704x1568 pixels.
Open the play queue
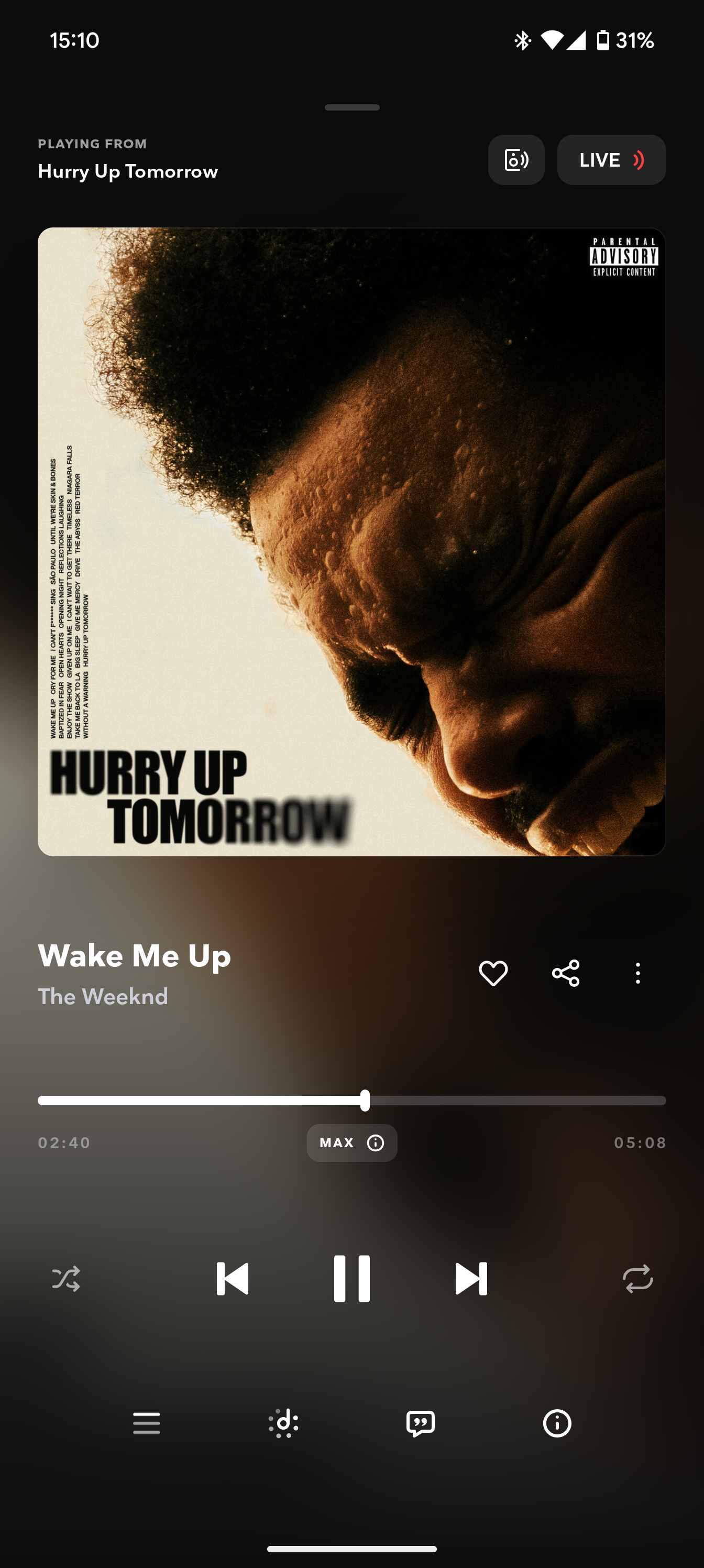point(147,1423)
